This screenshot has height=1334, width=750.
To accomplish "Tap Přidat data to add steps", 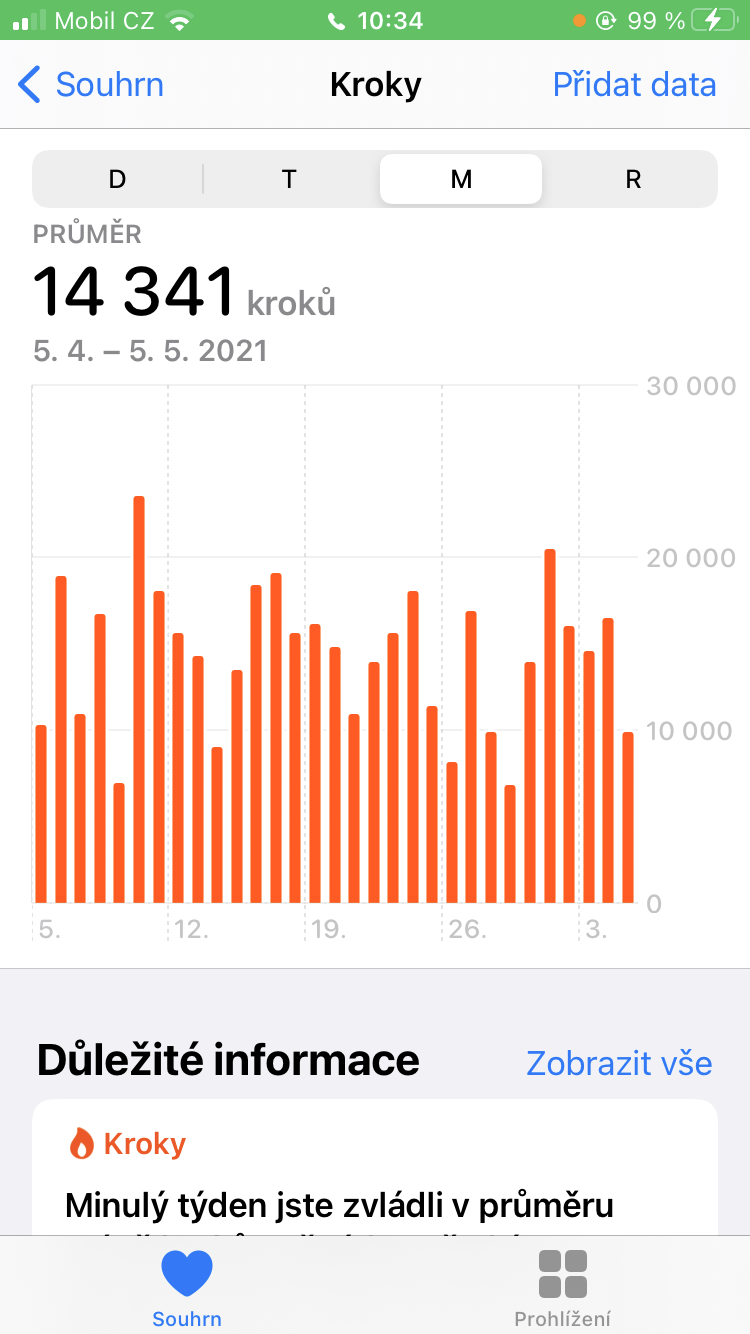I will click(x=634, y=85).
